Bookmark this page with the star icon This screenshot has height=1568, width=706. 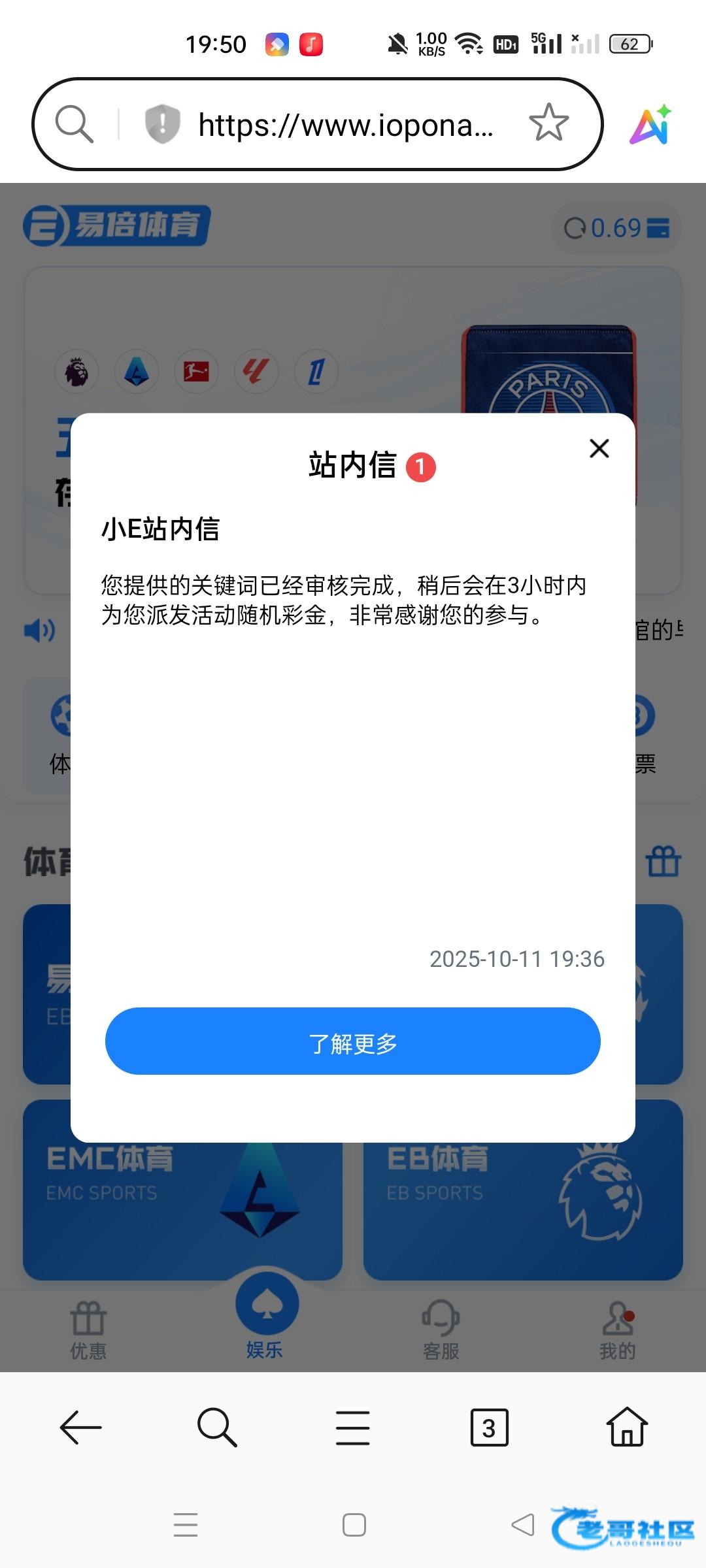(548, 123)
